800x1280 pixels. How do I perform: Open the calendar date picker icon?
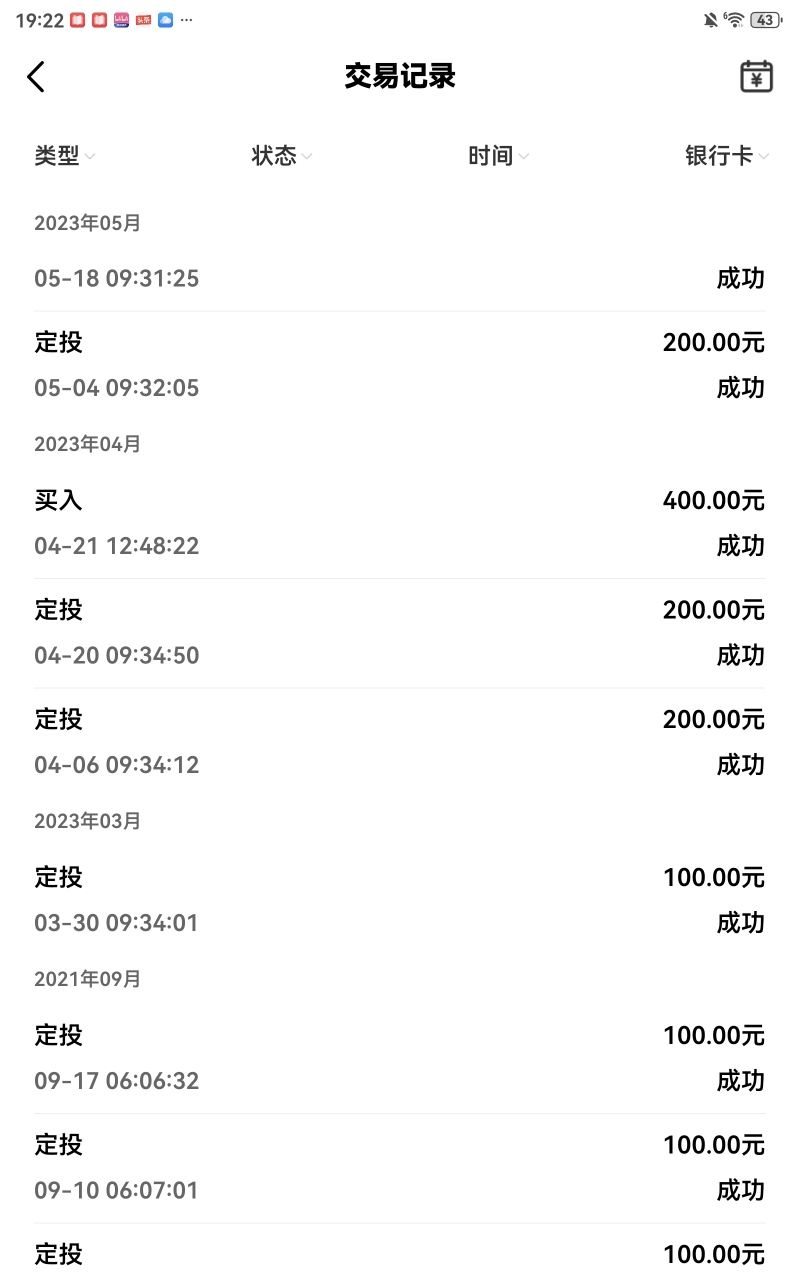[x=756, y=77]
